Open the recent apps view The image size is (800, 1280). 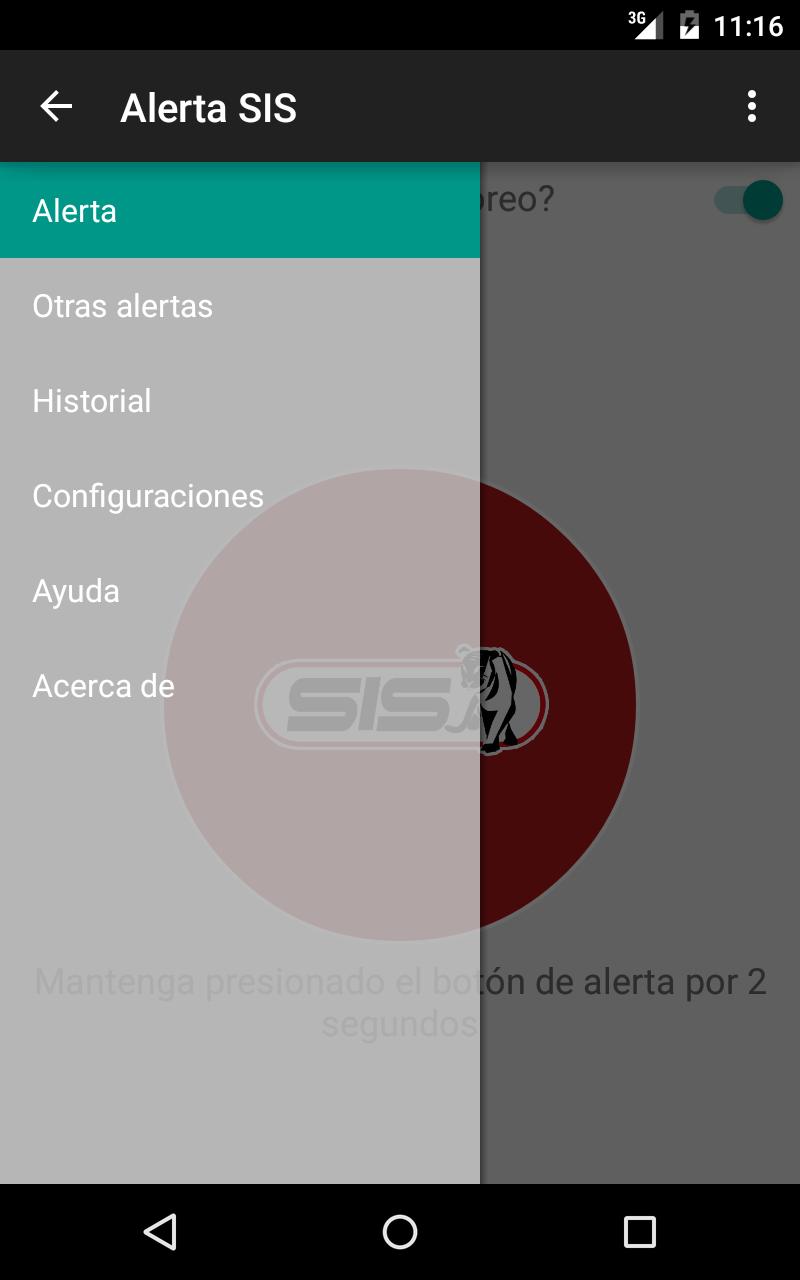[639, 1232]
